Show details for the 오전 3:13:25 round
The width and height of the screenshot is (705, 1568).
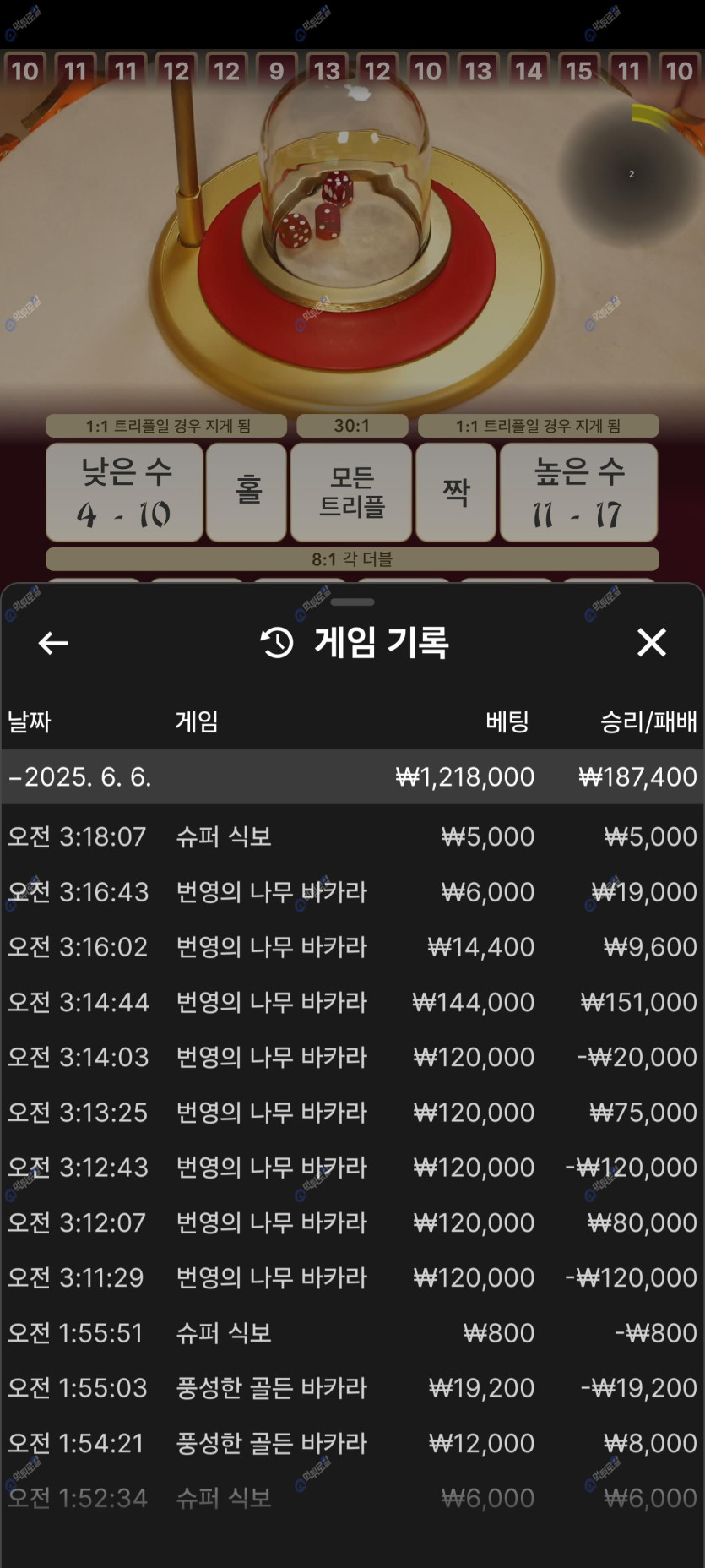[352, 1112]
